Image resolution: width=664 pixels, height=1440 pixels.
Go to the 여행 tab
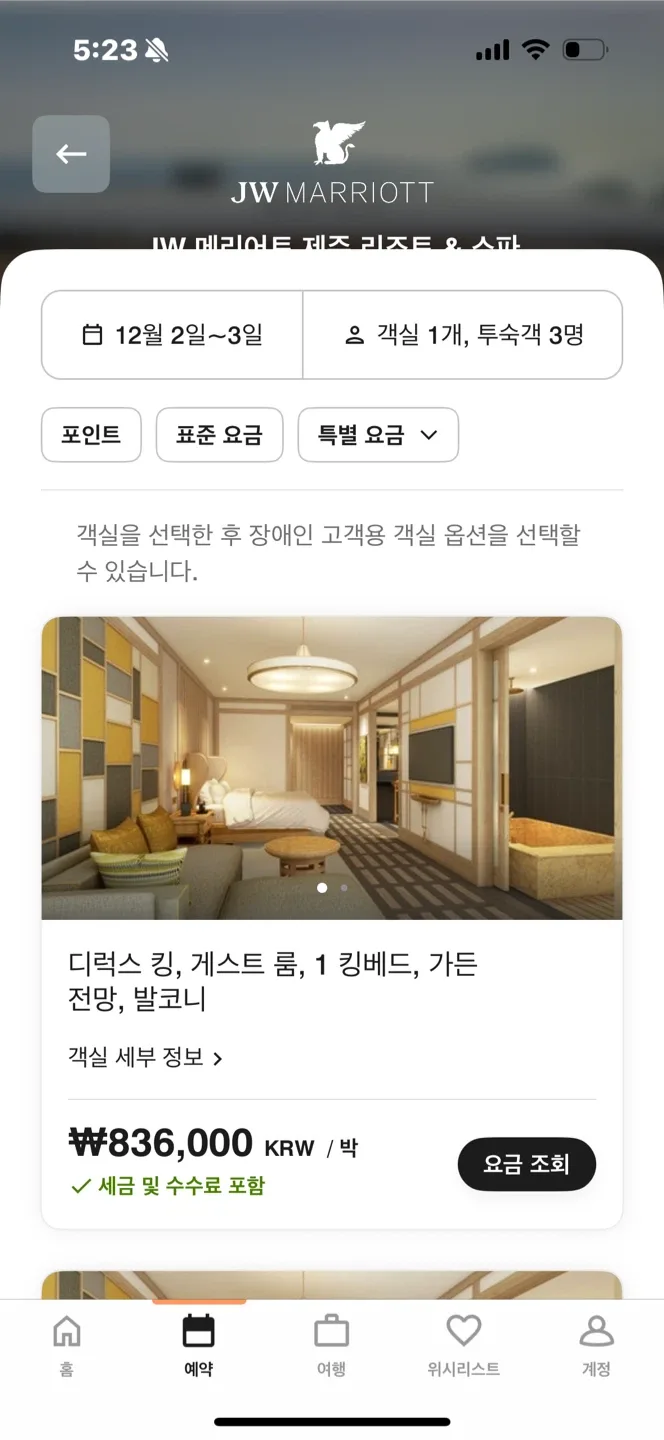(x=331, y=1346)
